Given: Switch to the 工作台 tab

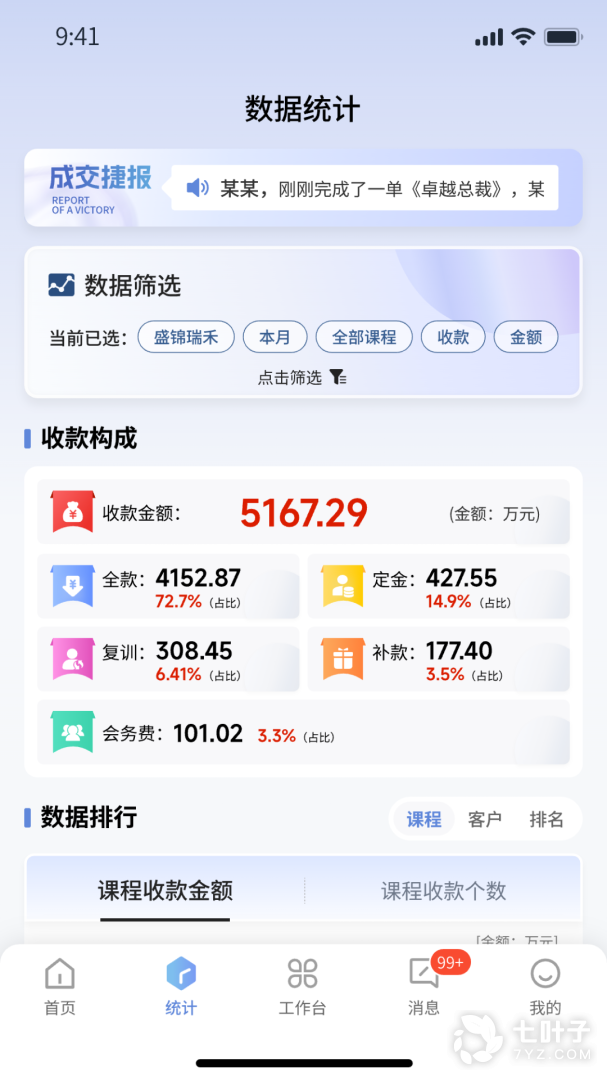Looking at the screenshot, I should tap(302, 986).
